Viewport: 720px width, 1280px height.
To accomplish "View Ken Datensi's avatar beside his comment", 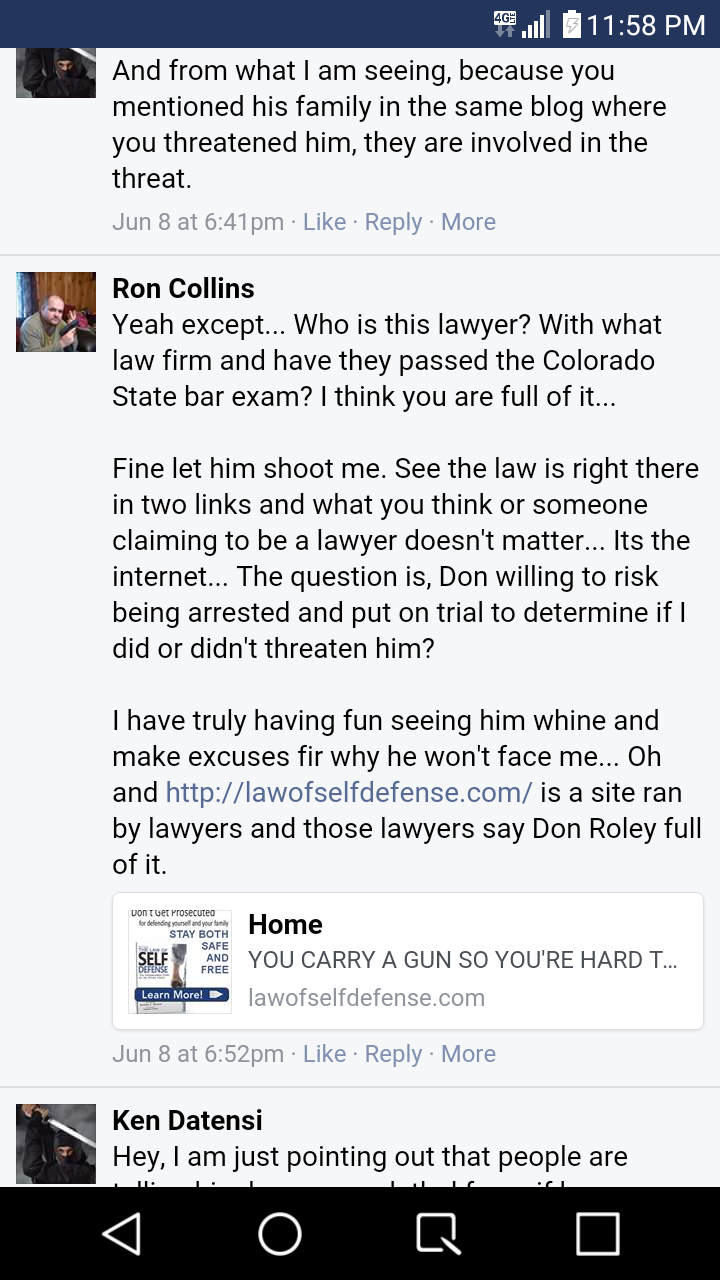I will [x=56, y=1144].
